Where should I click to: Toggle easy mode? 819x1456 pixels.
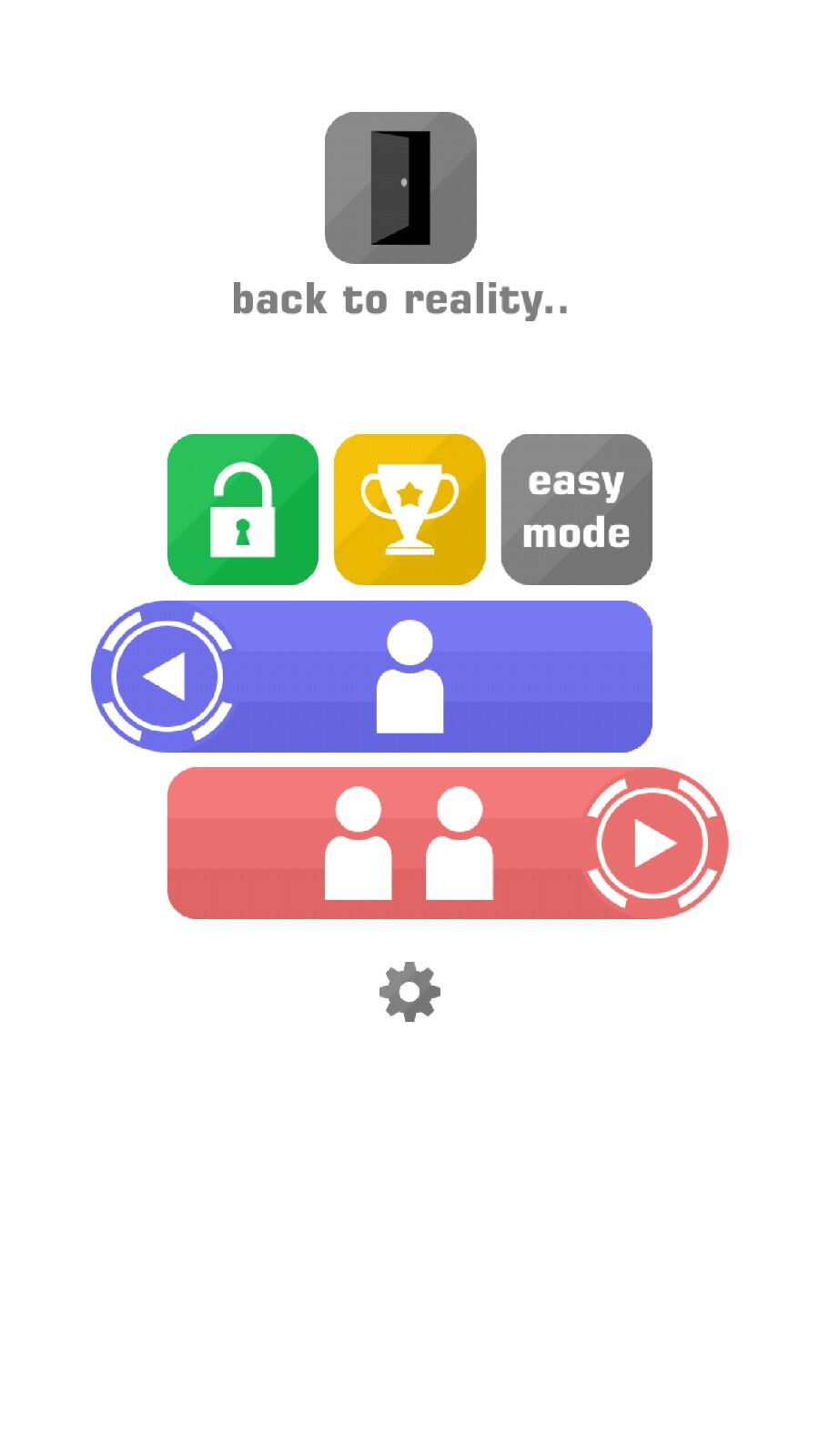coord(576,510)
